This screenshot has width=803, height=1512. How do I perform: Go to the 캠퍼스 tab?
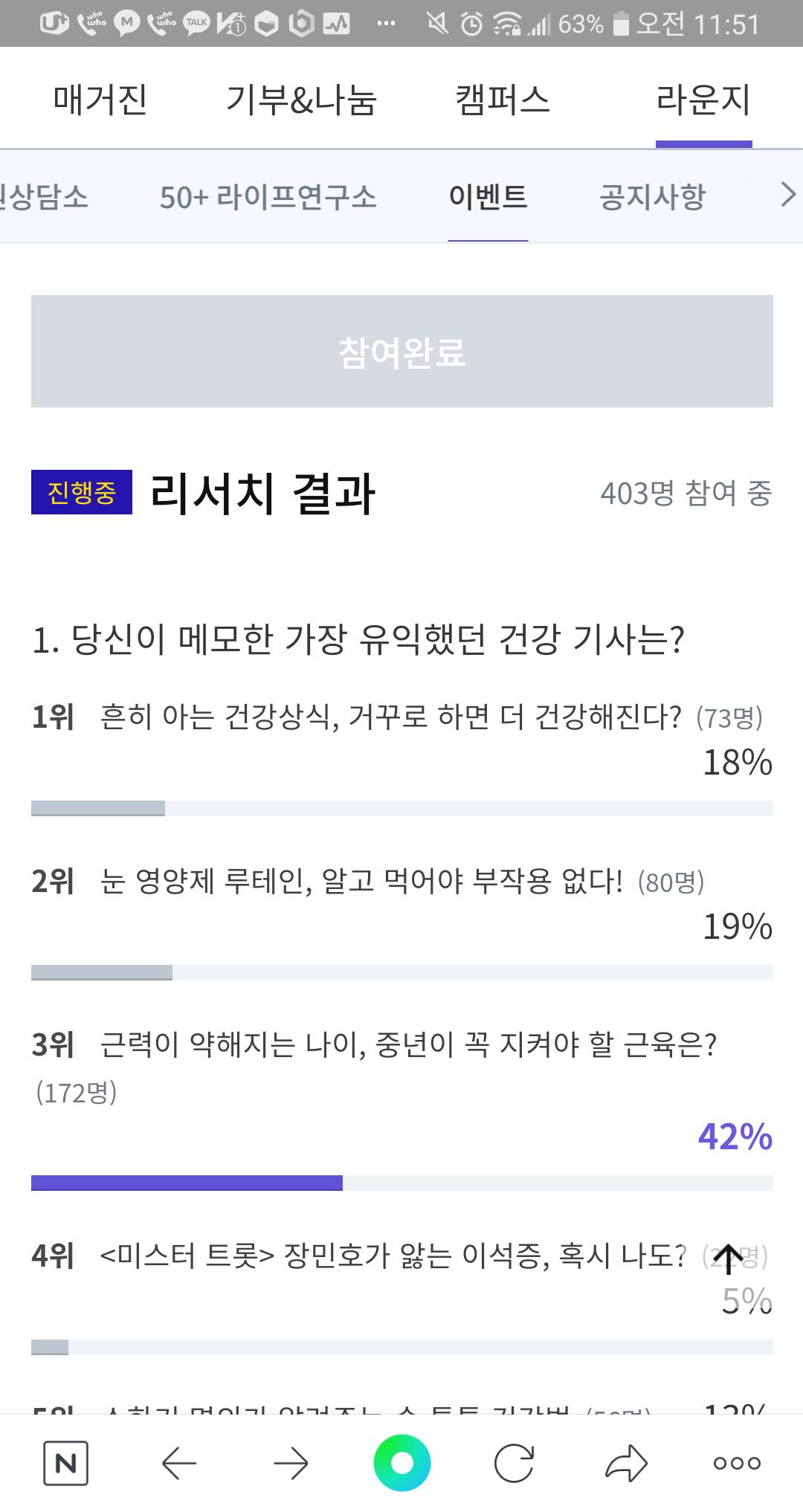[503, 100]
